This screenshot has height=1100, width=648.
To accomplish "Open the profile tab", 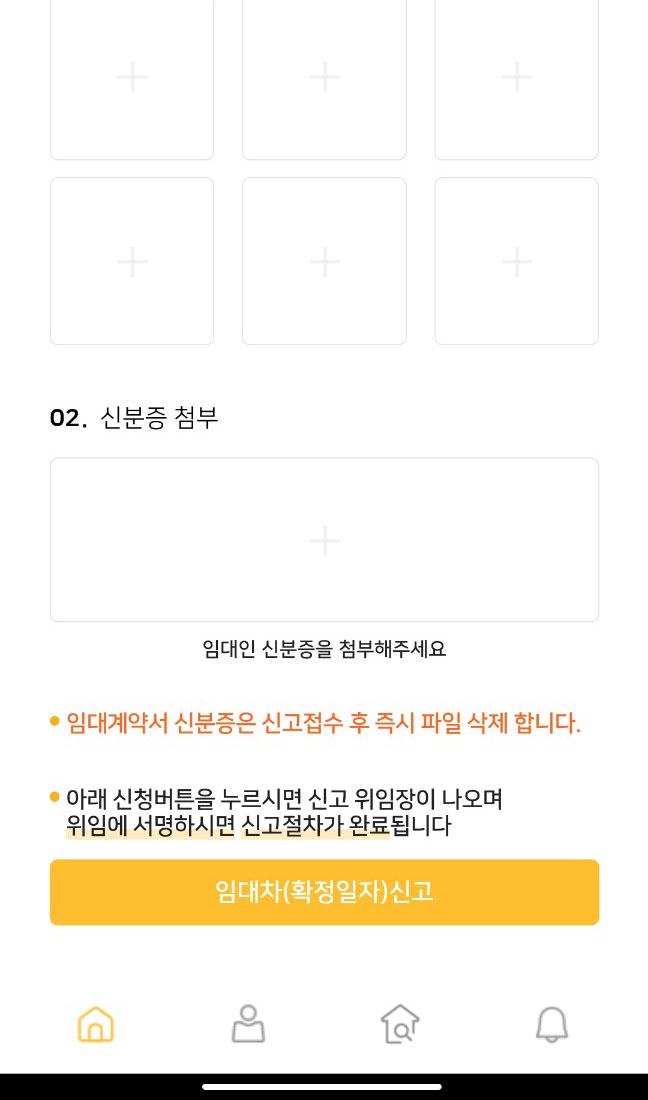I will pyautogui.click(x=248, y=1024).
